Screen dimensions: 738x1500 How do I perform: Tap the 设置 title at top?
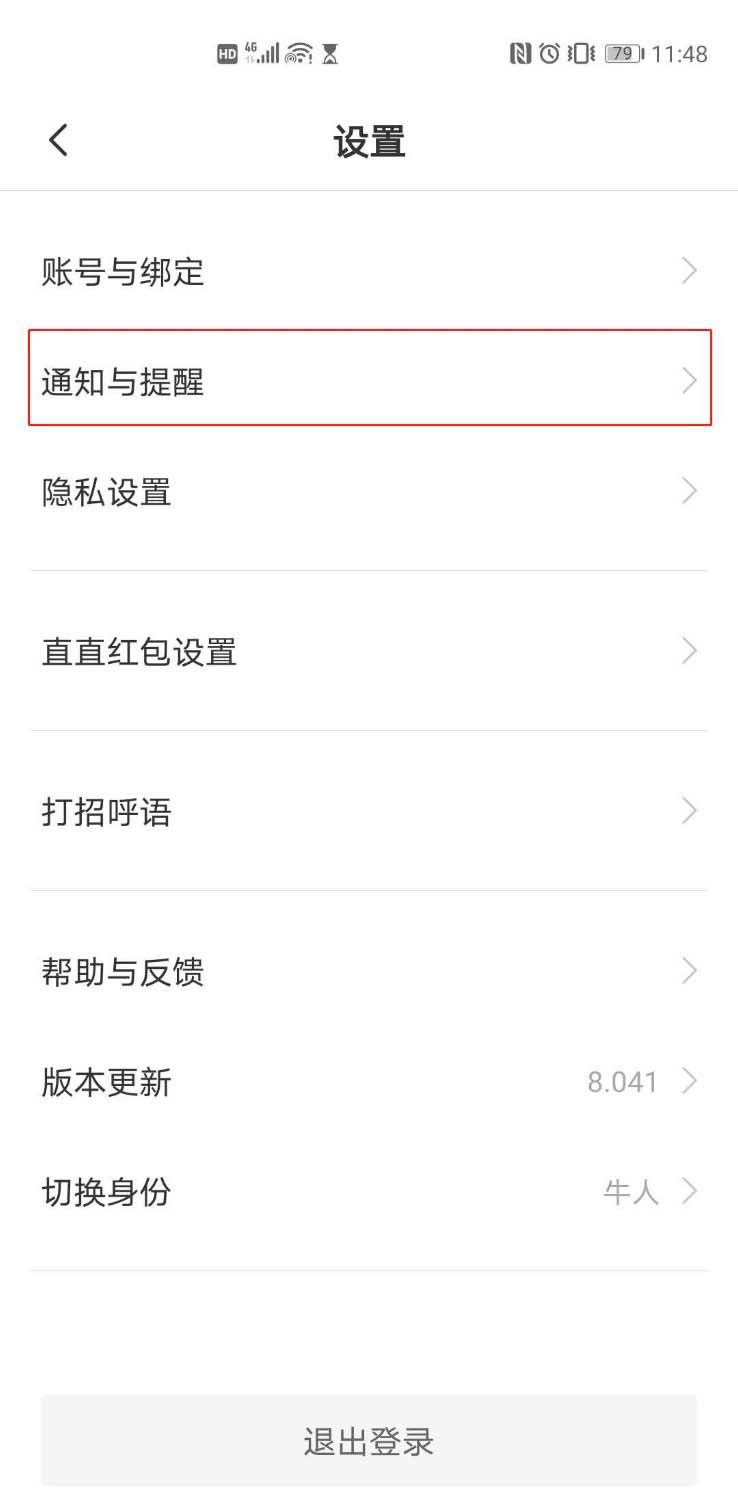click(x=369, y=141)
